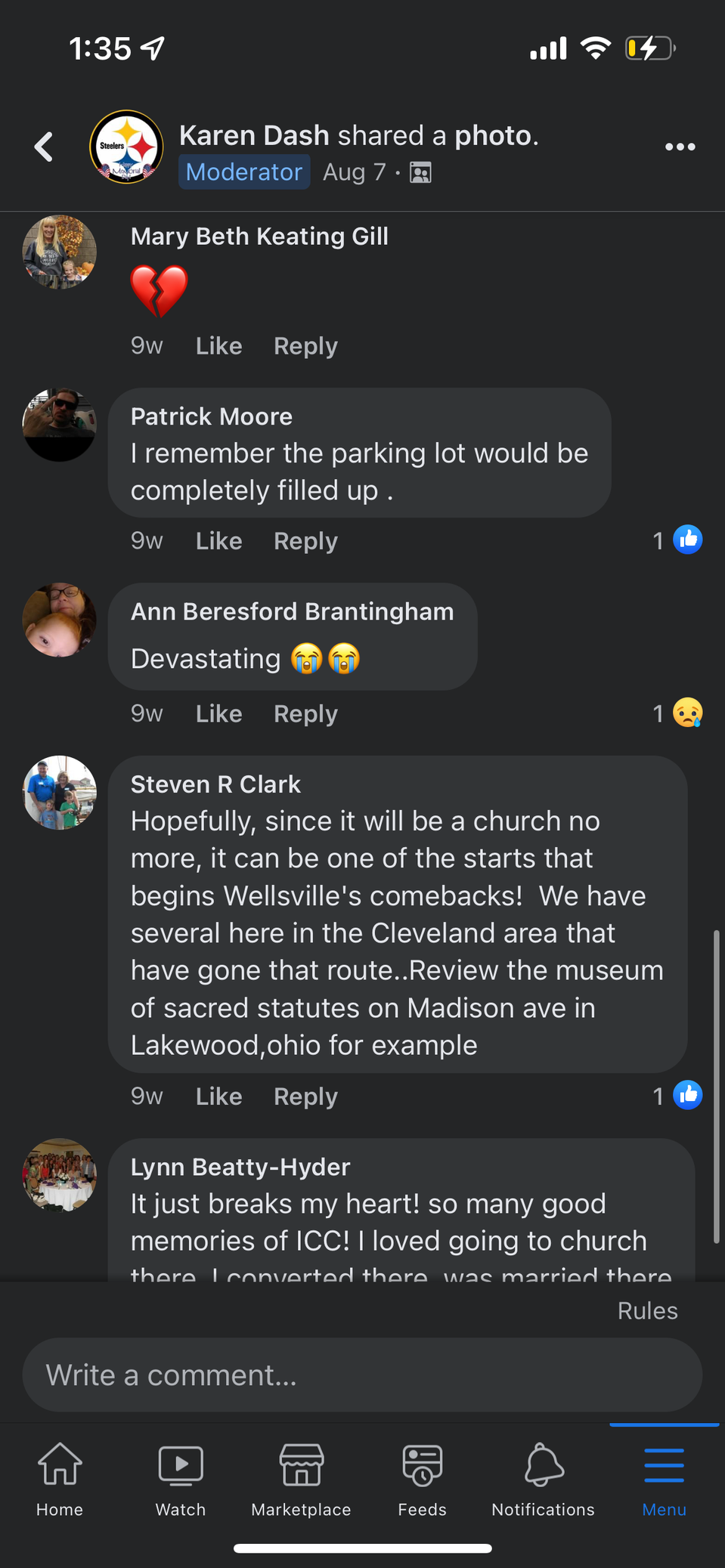The width and height of the screenshot is (725, 1568).
Task: Switch to the Watch tab
Action: [x=181, y=1480]
